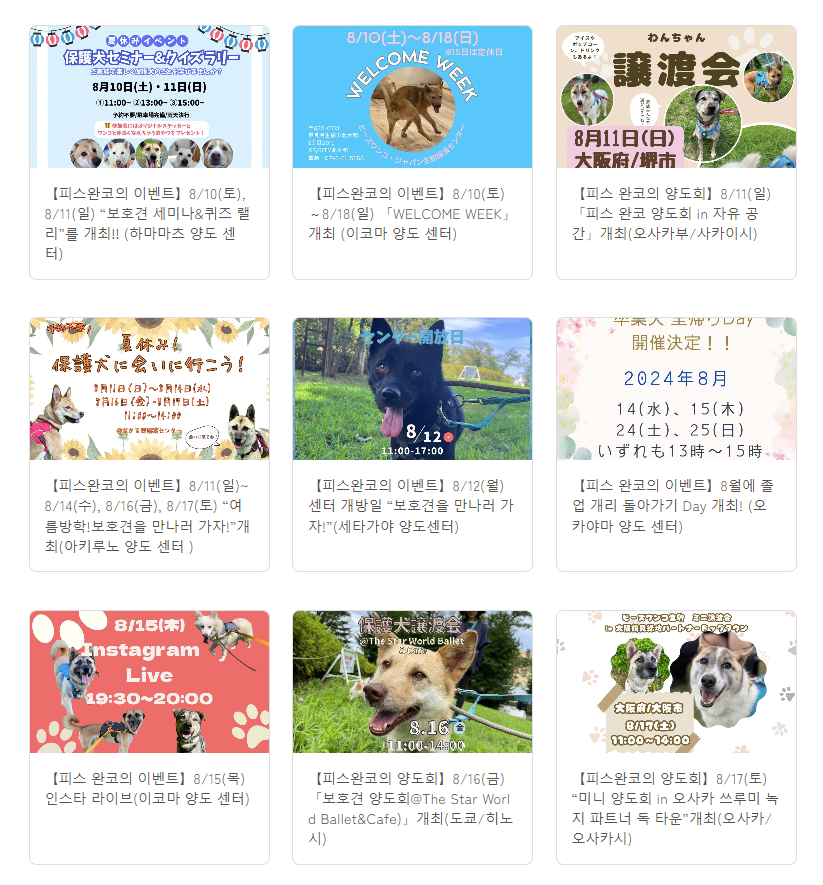
Task: Open the 8/15 인스타 라이브 event card
Action: click(150, 682)
